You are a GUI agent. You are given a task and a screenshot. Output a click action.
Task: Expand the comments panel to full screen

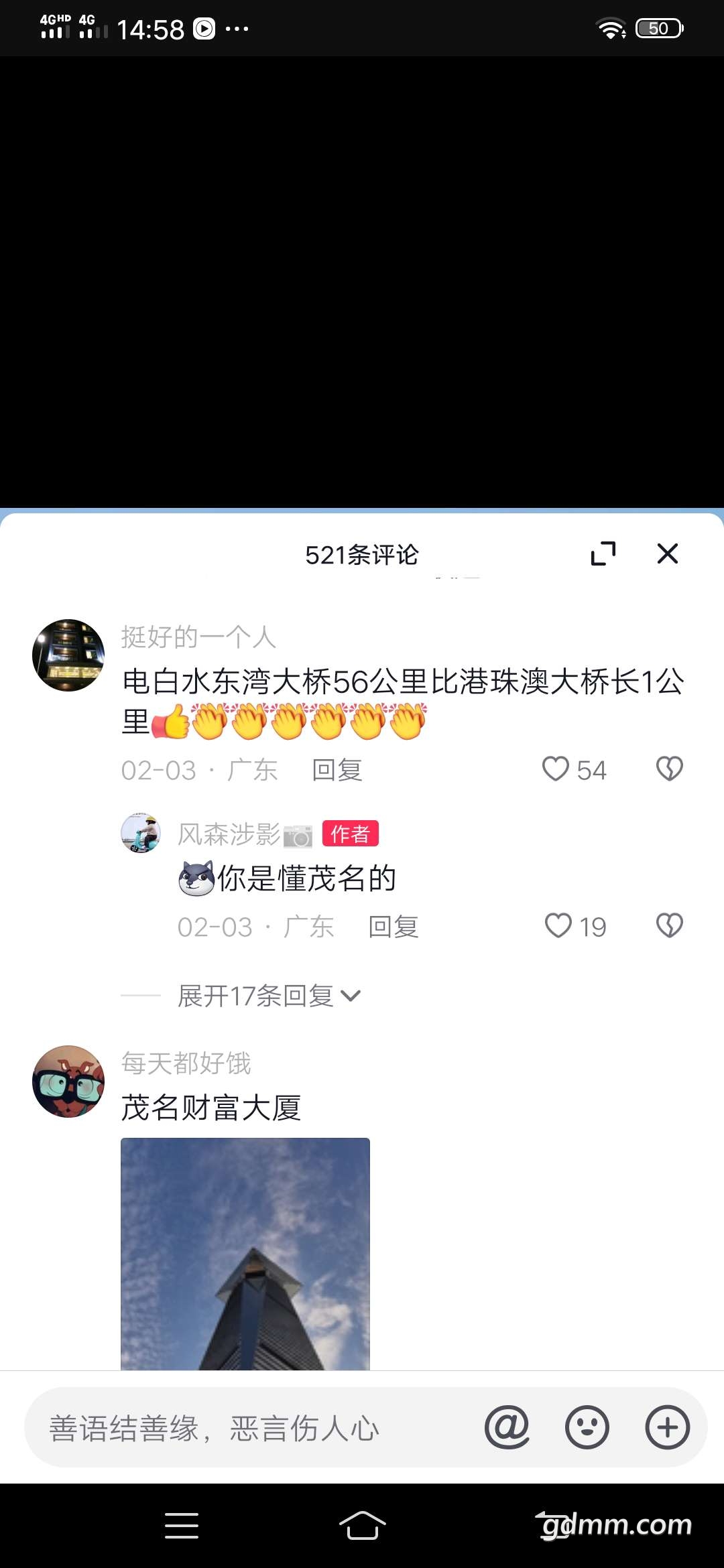603,553
